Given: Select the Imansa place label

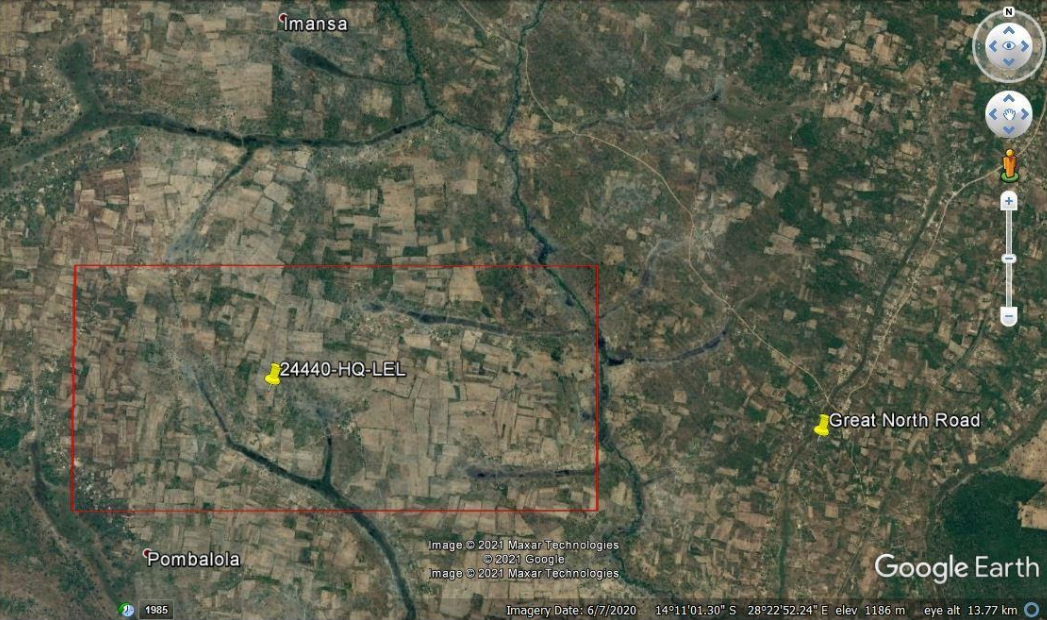Looking at the screenshot, I should click(x=316, y=24).
